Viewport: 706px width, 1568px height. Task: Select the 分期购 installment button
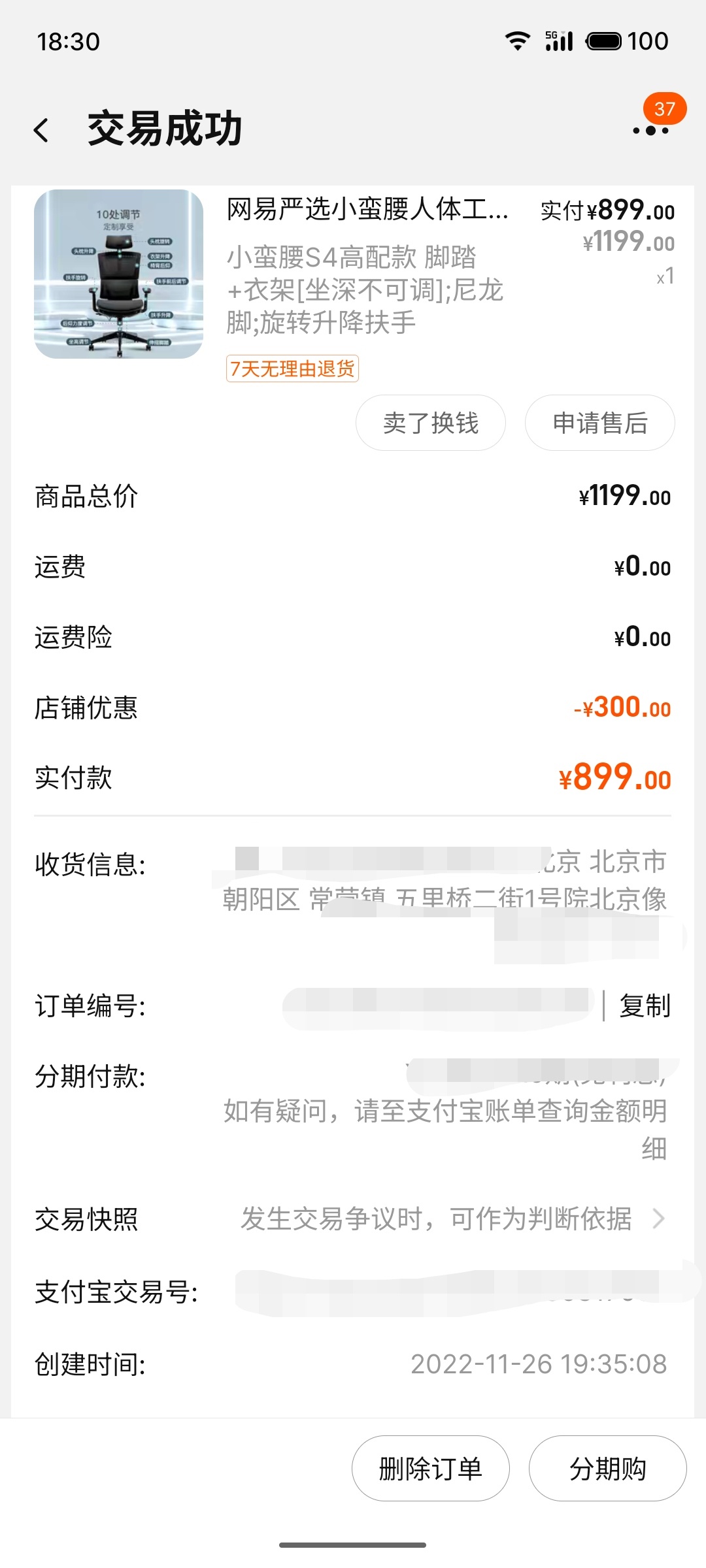pyautogui.click(x=608, y=1468)
